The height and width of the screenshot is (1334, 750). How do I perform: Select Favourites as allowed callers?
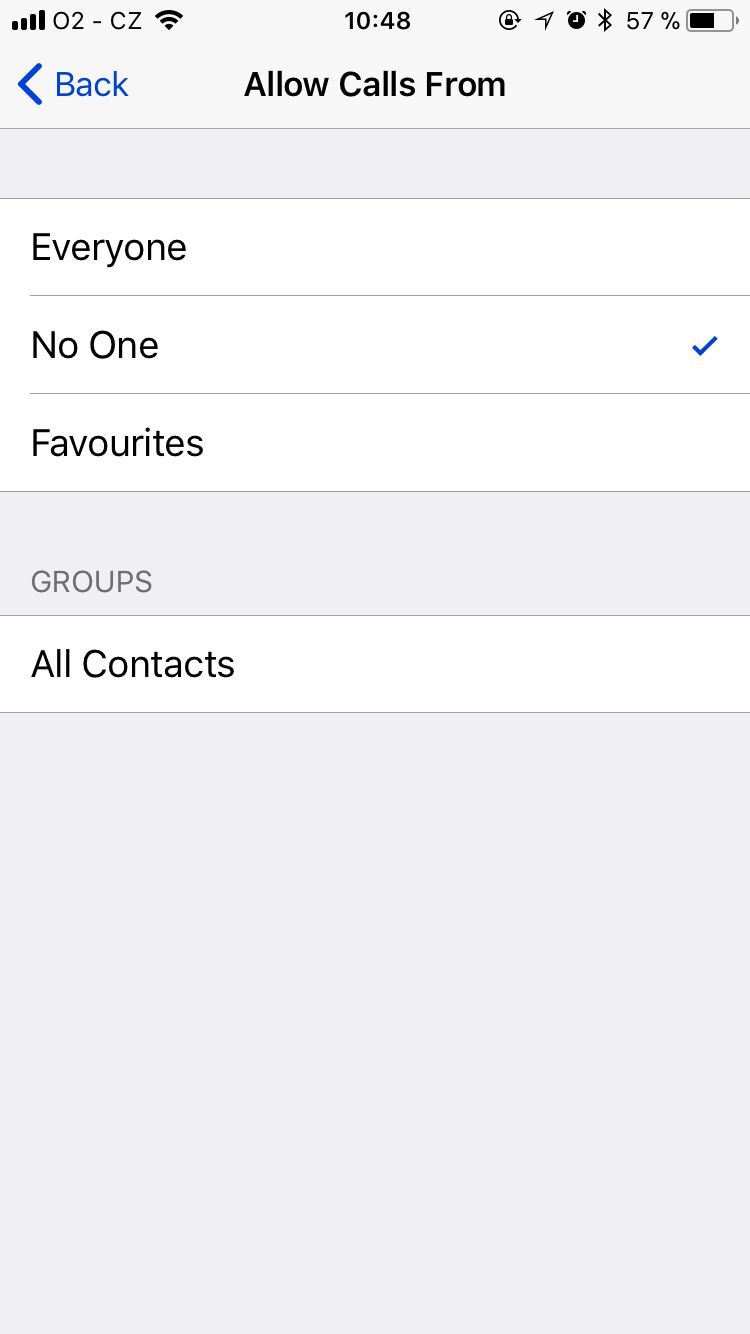[116, 443]
